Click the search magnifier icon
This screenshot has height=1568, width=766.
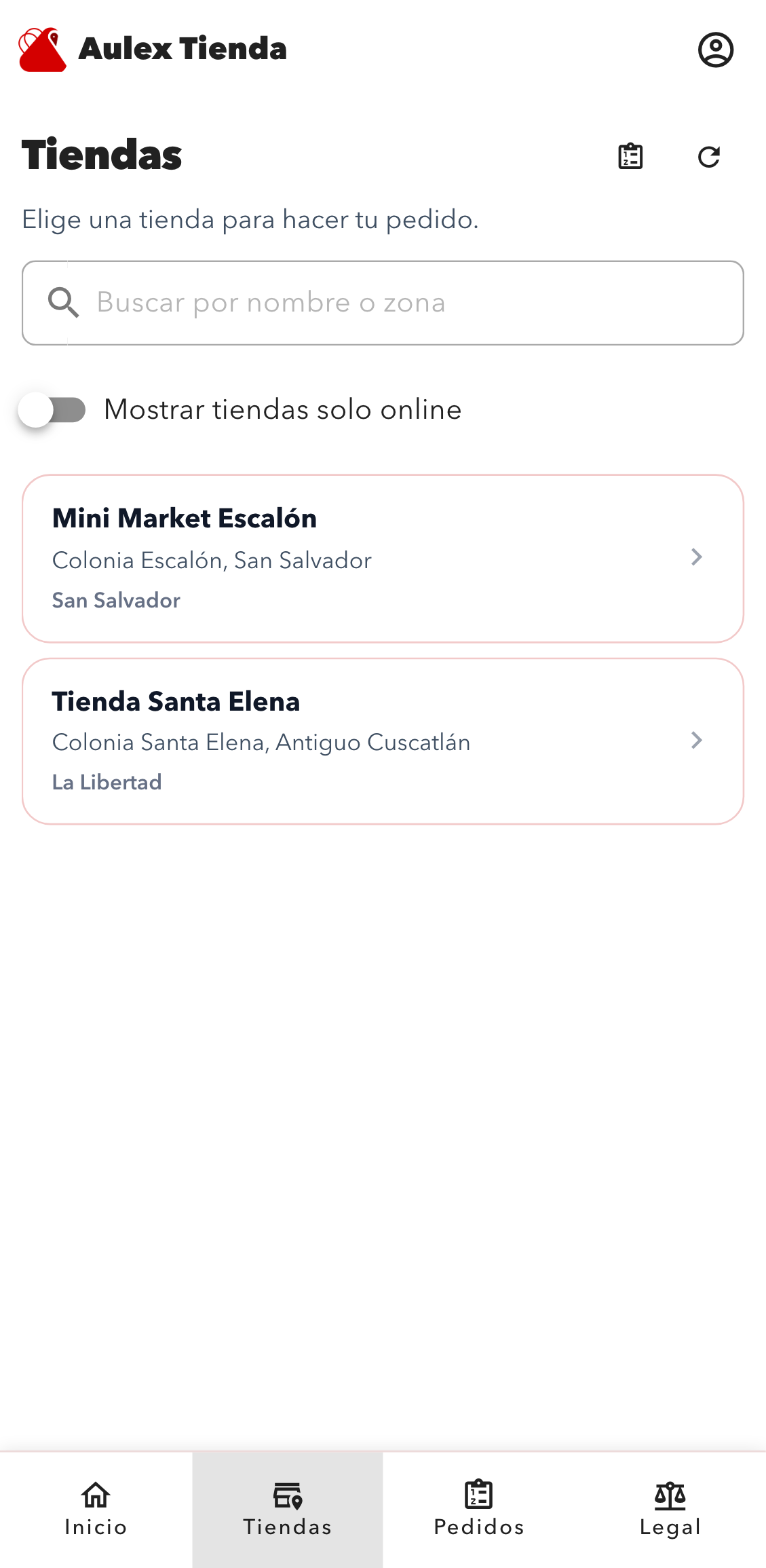(x=62, y=302)
